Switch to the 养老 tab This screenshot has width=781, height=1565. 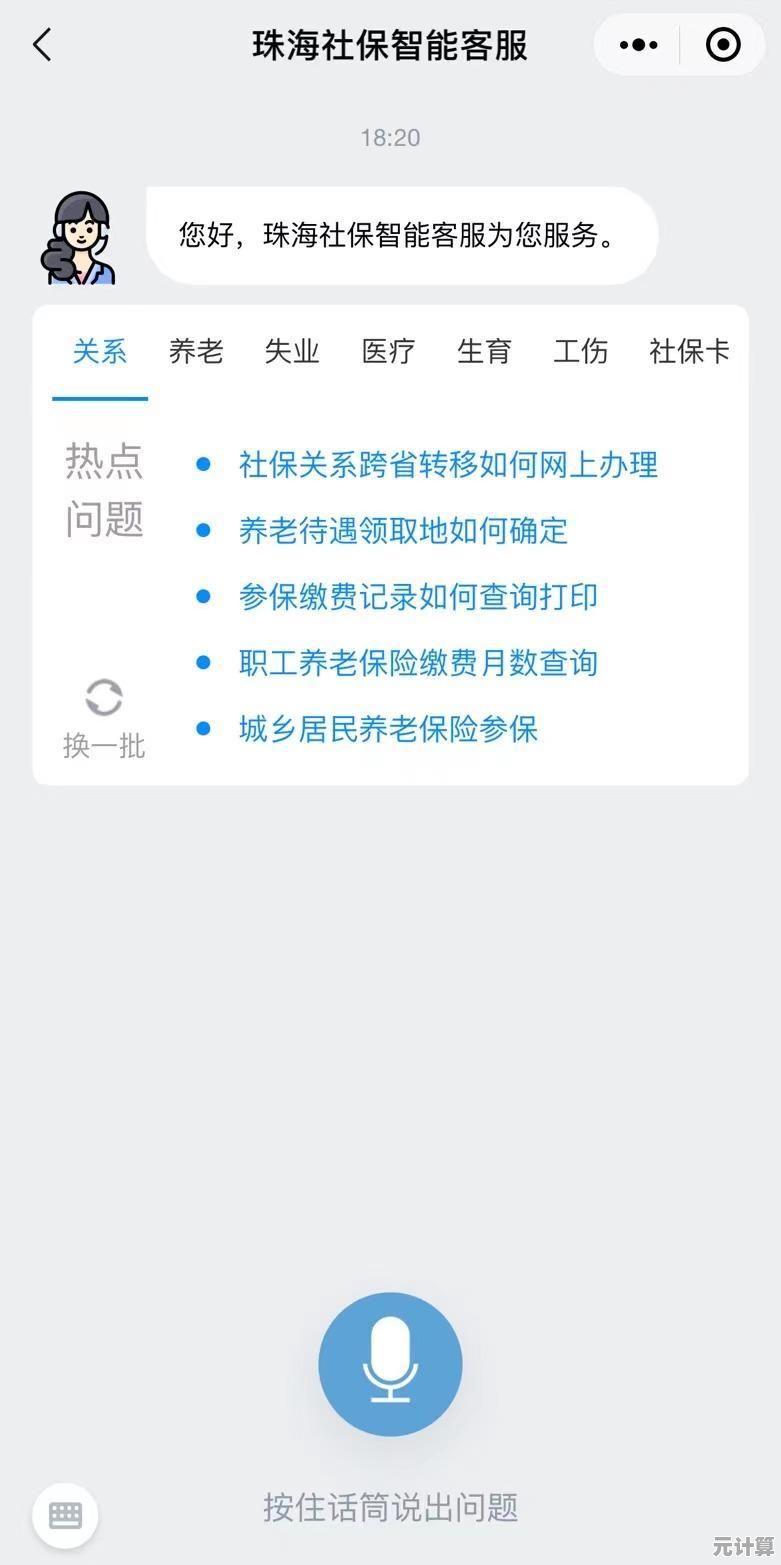pos(195,352)
